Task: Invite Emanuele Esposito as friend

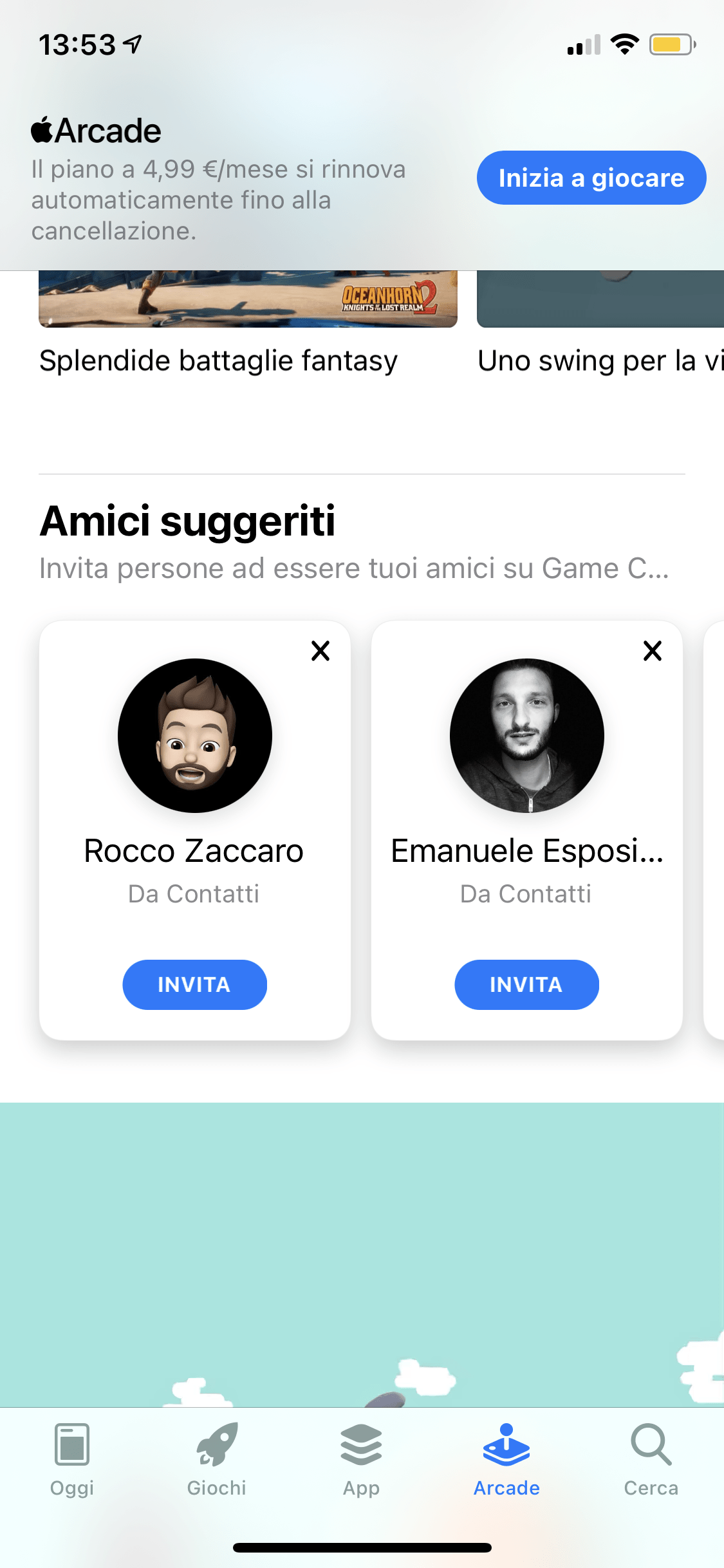Action: point(526,984)
